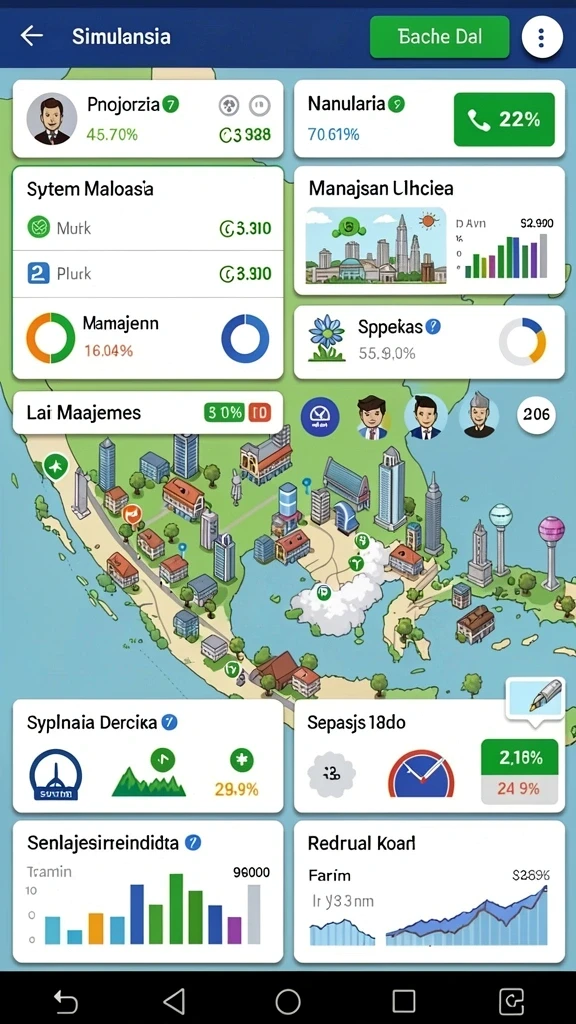Open the Manajsan Uhciea city card
576x1024 pixels.
(429, 231)
